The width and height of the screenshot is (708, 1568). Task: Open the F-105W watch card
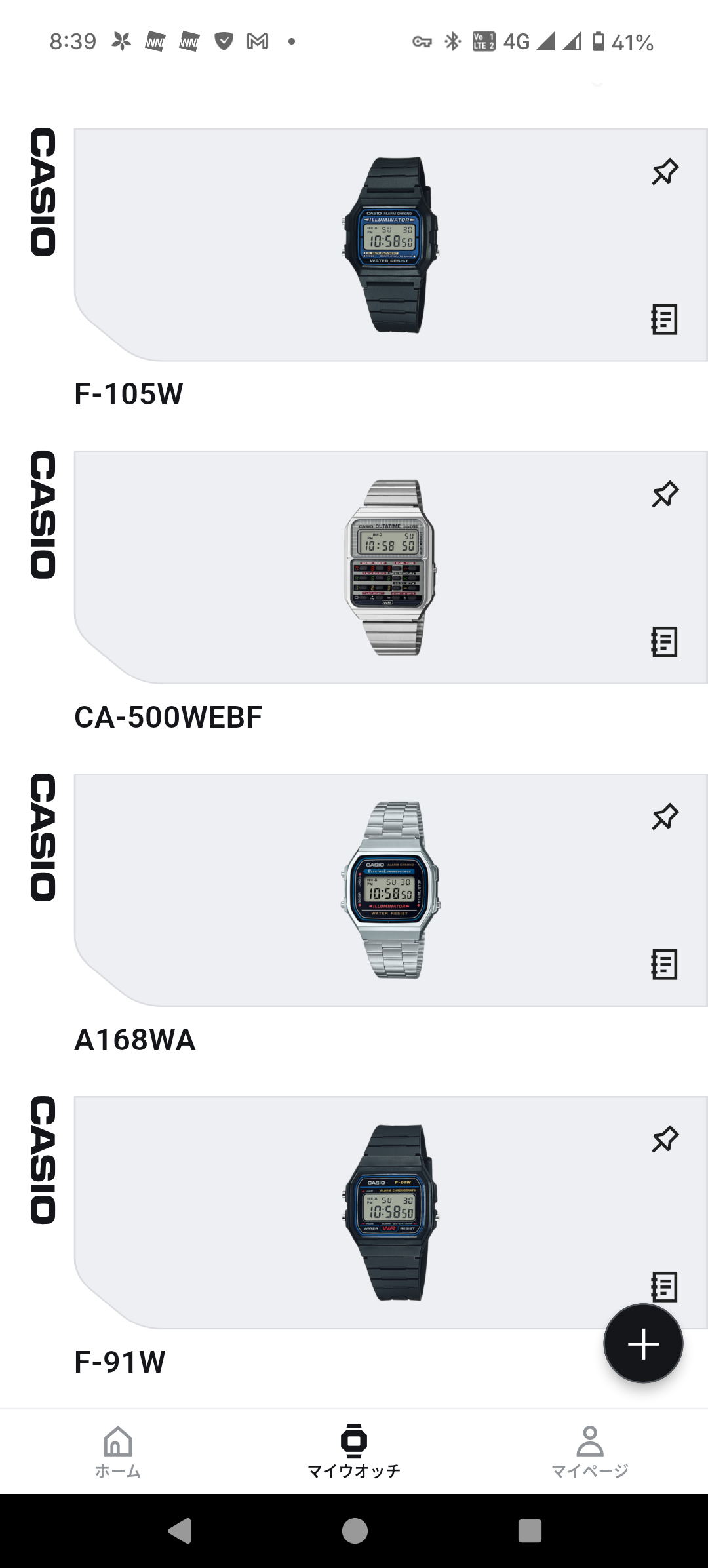click(x=391, y=245)
